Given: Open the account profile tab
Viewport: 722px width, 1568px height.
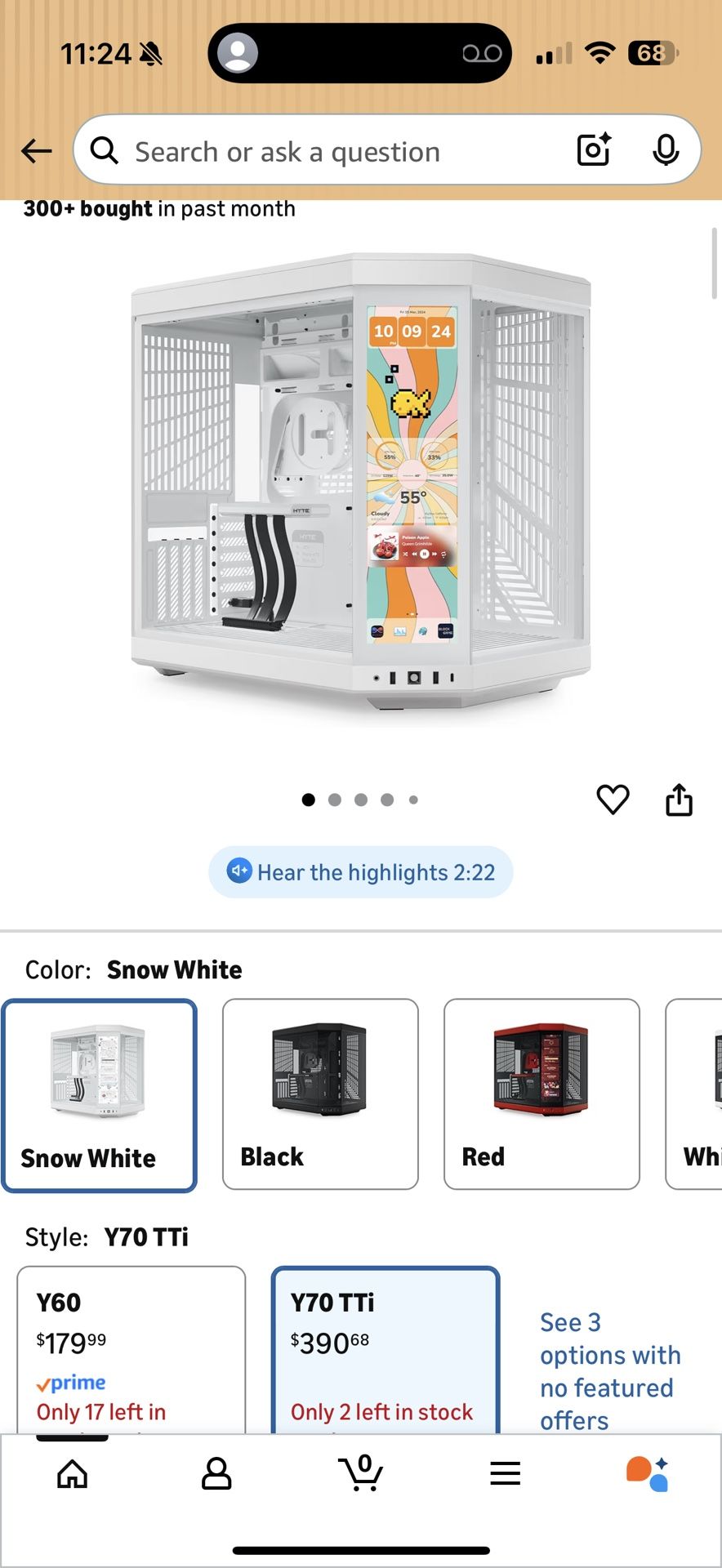Looking at the screenshot, I should pyautogui.click(x=216, y=1474).
